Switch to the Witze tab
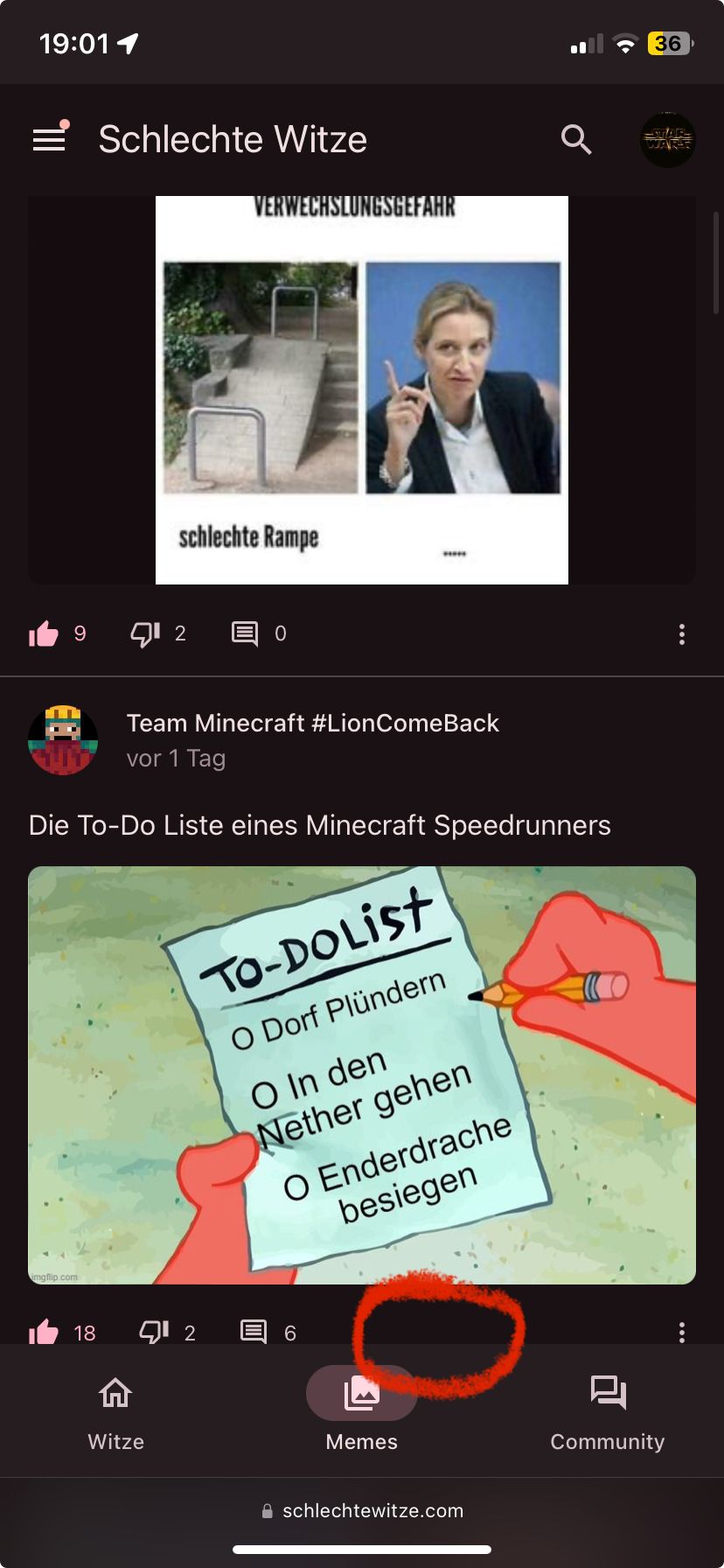724x1568 pixels. pyautogui.click(x=115, y=1410)
